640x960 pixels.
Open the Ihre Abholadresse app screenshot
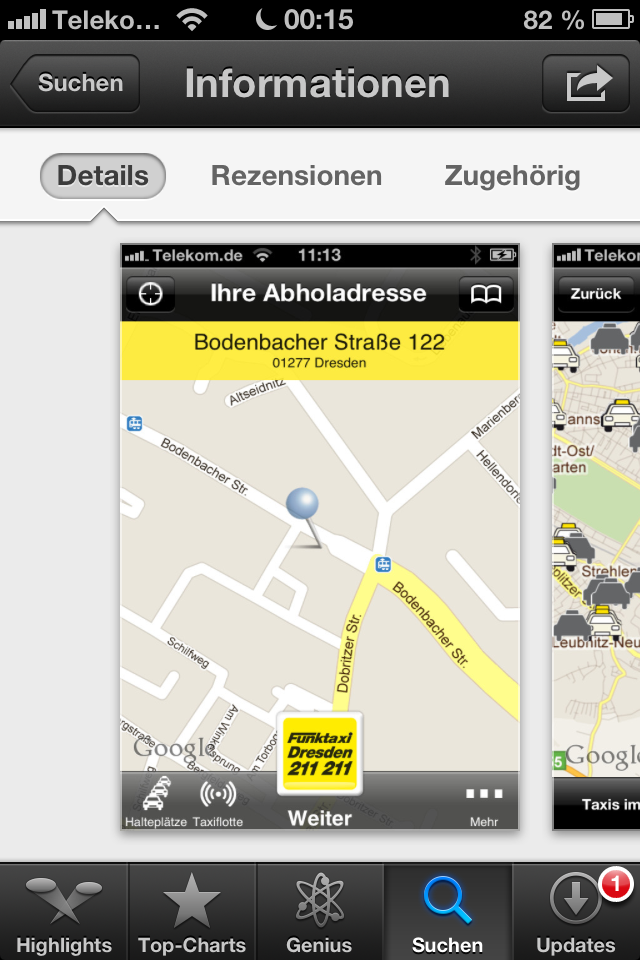coord(320,536)
